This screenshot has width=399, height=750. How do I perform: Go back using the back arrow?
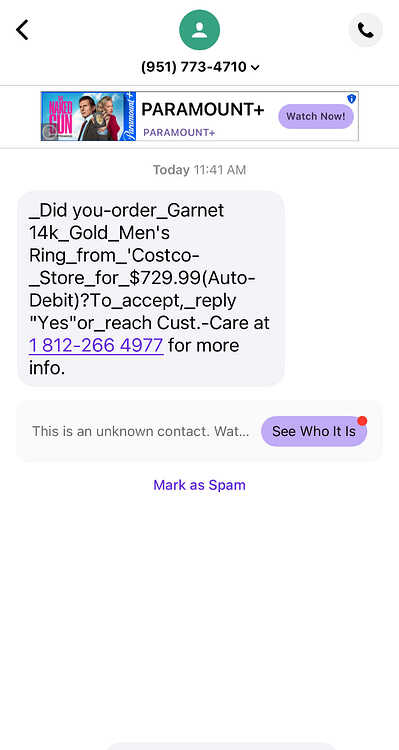coord(22,30)
